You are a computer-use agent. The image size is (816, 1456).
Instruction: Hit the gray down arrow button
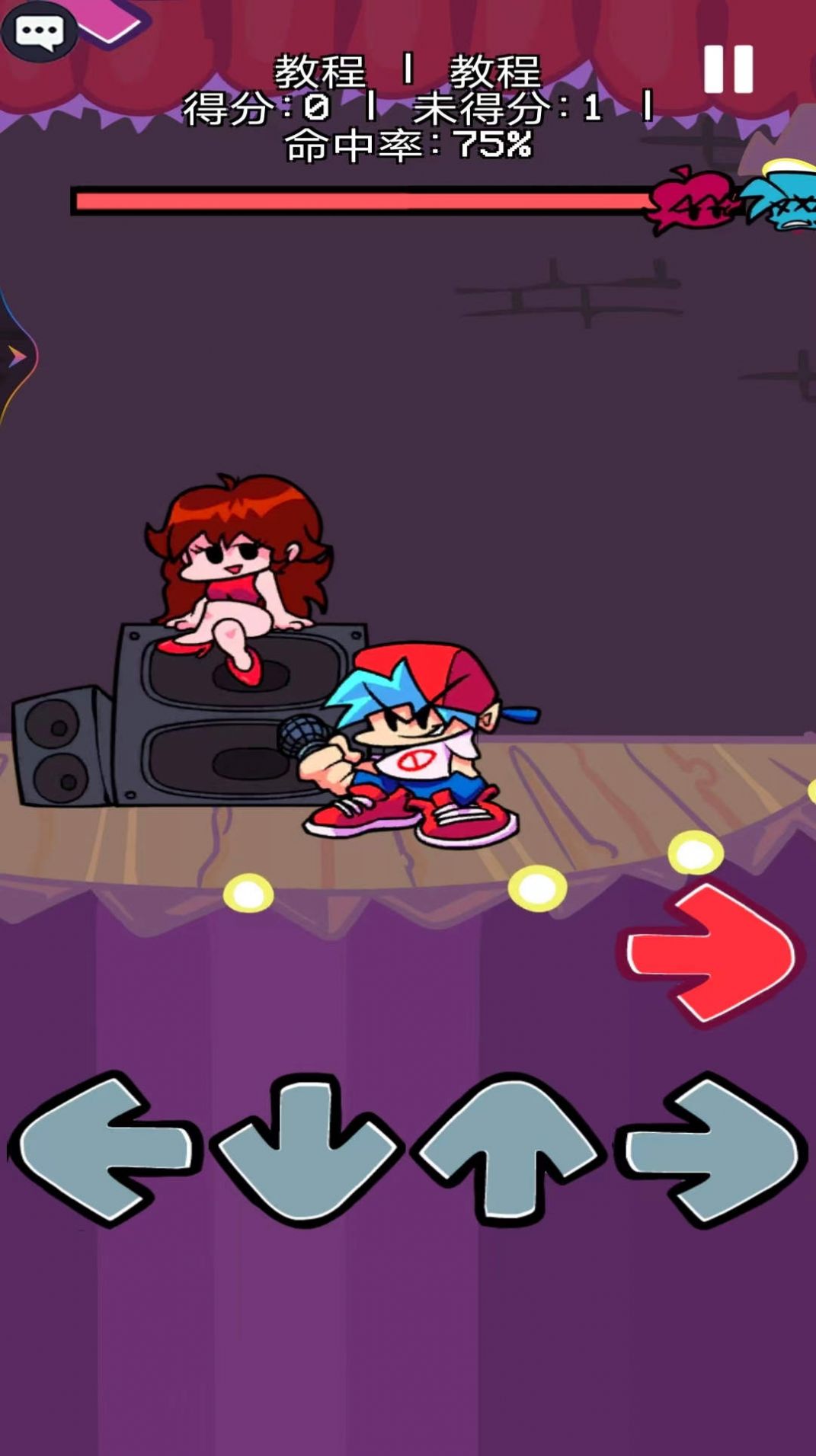(306, 1149)
